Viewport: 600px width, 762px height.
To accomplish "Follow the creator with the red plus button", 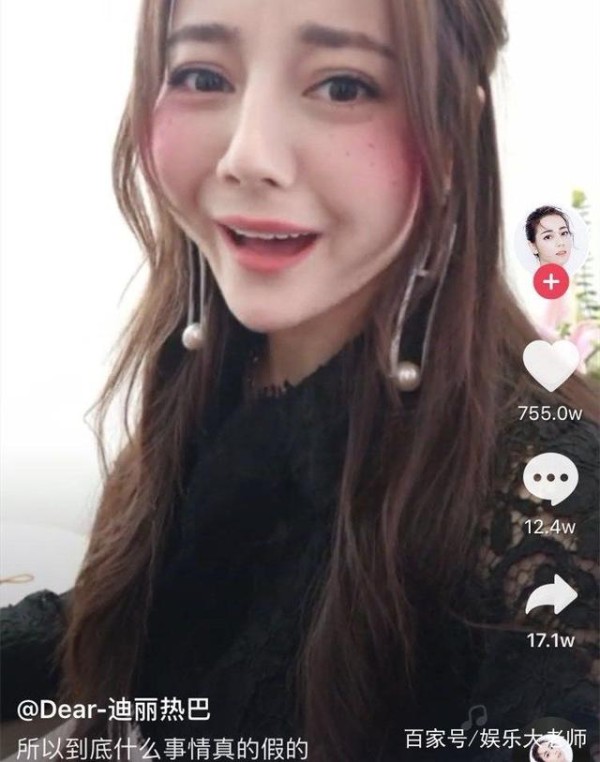I will [x=550, y=282].
